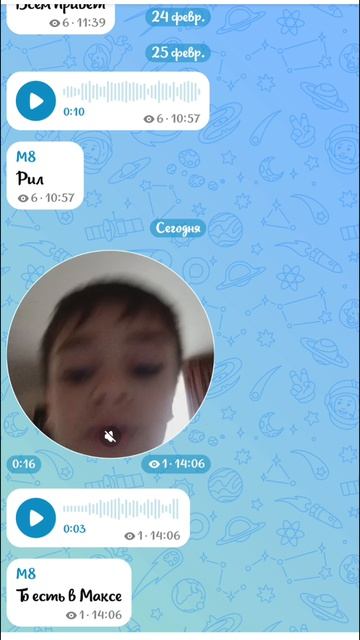The image size is (360, 640).
Task: Play the 0:10 voice message
Action: pyautogui.click(x=36, y=101)
